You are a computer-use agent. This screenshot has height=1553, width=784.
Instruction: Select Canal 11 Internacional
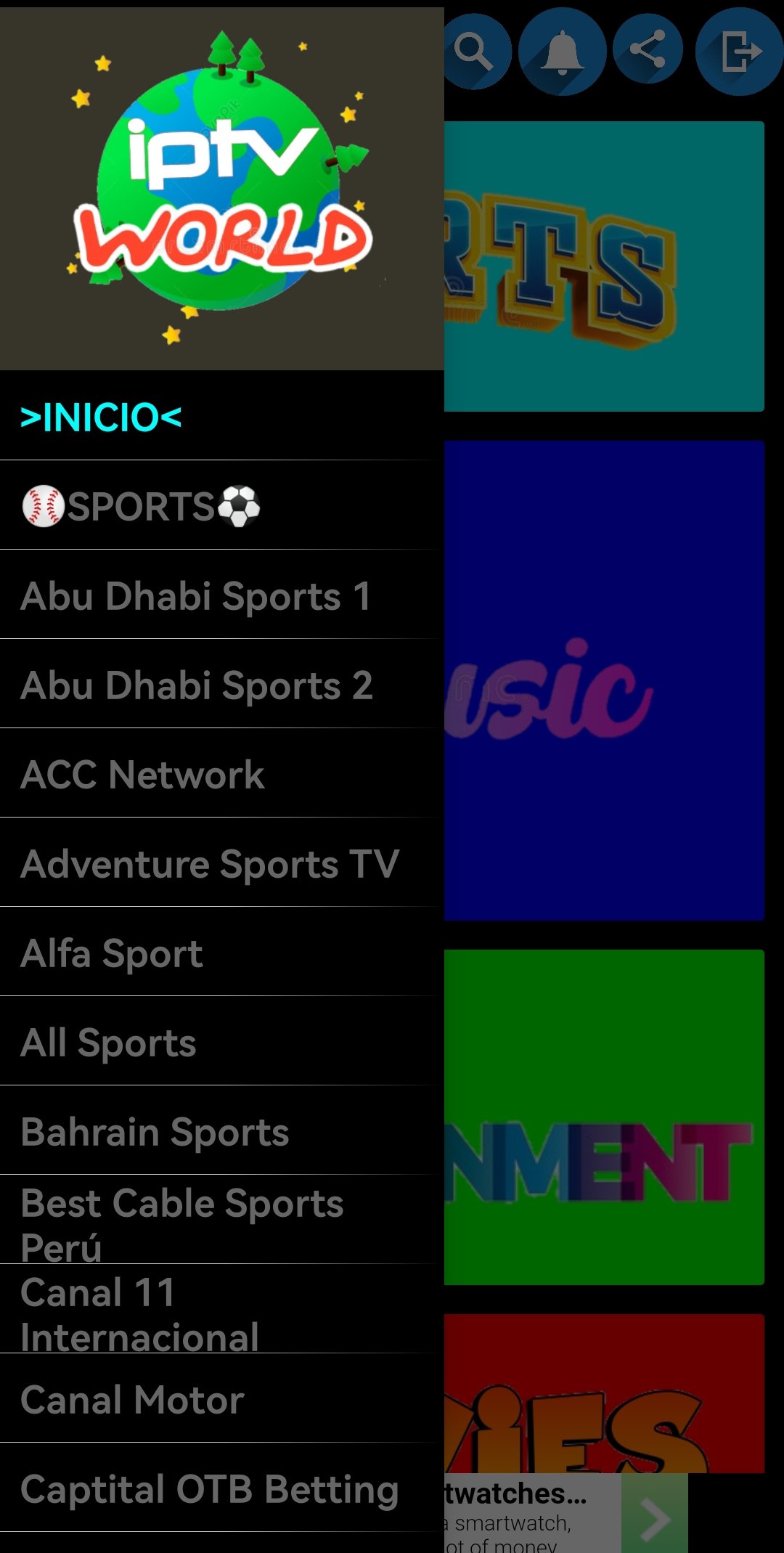tap(140, 1314)
